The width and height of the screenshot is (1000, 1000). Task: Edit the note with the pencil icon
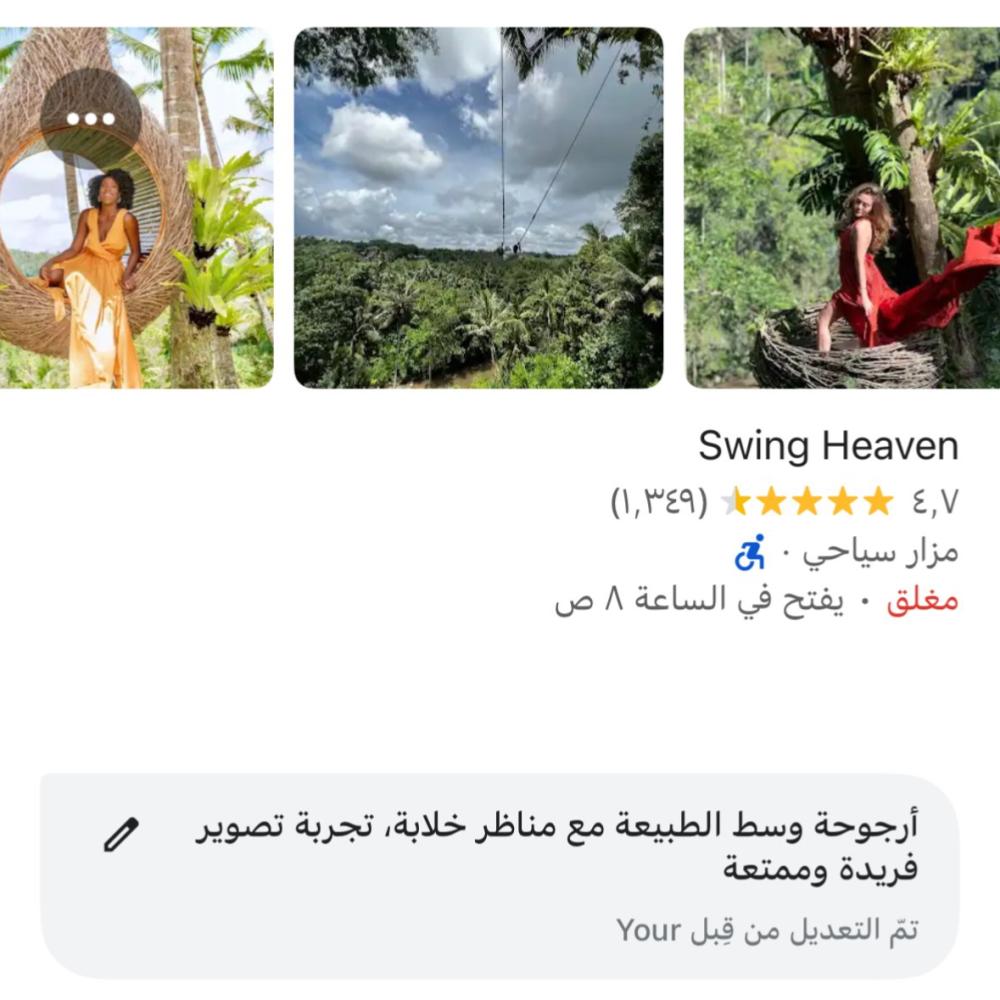coord(121,835)
